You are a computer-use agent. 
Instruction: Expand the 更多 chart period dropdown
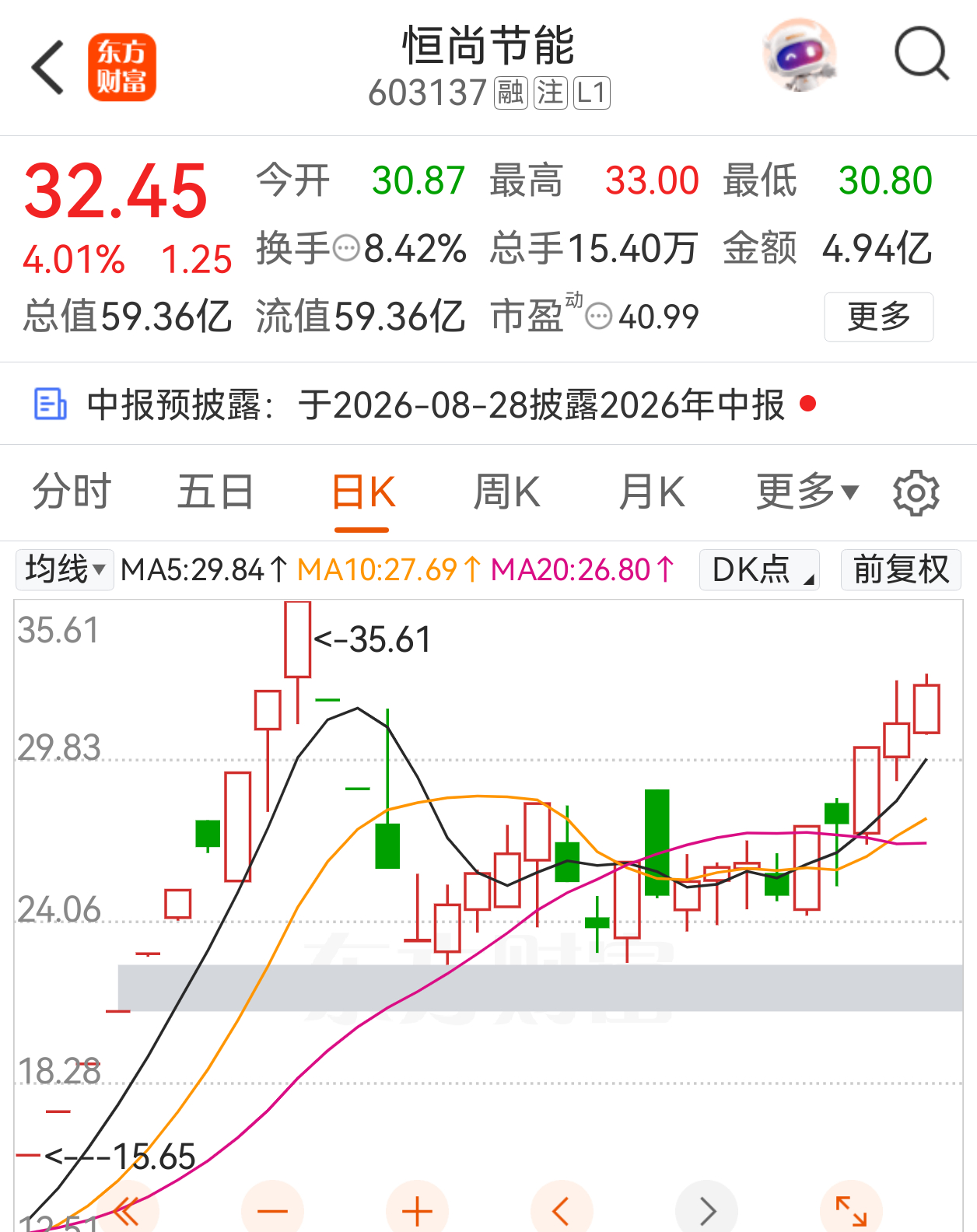(x=807, y=492)
